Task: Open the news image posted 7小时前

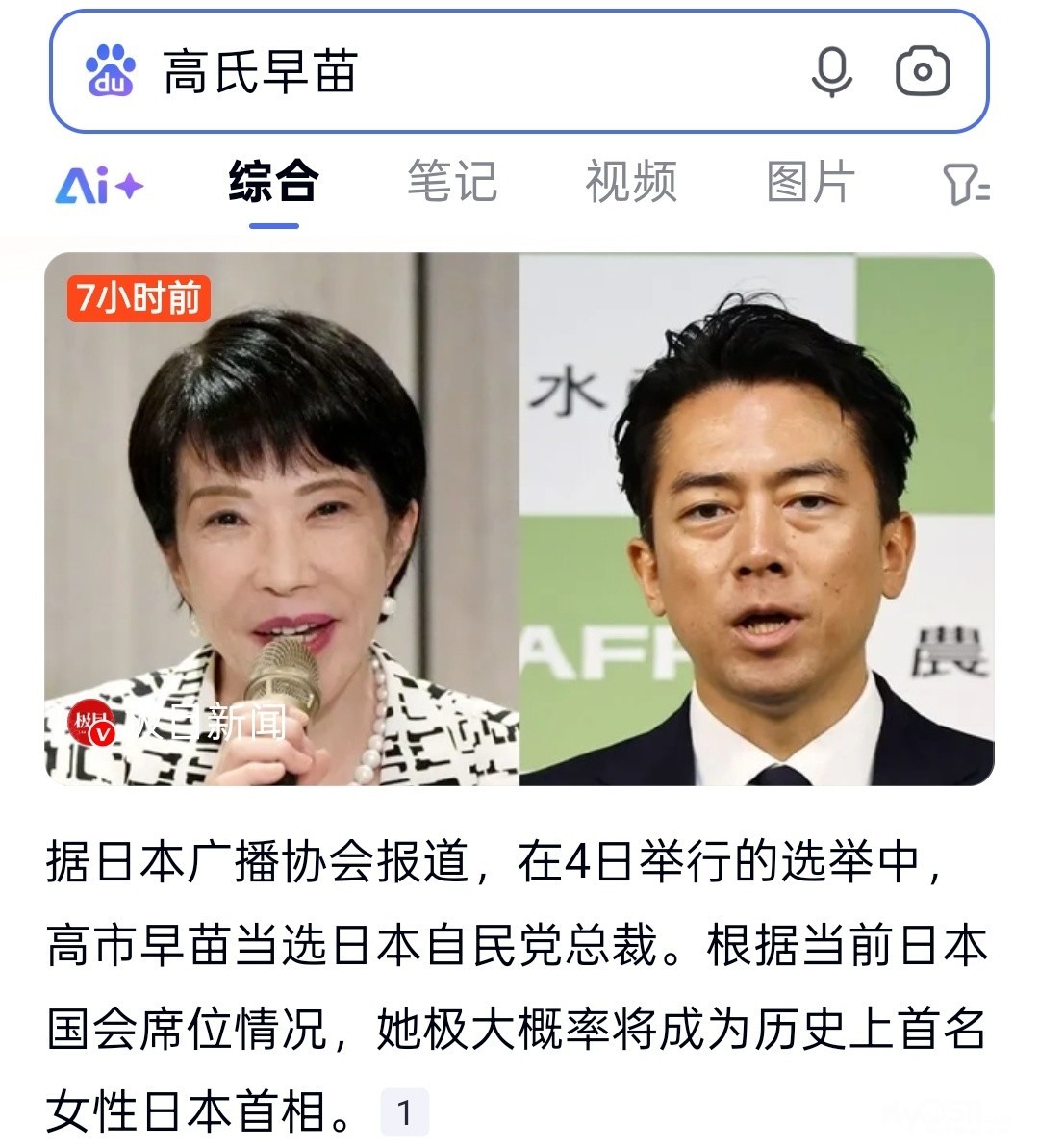Action: 519,520
